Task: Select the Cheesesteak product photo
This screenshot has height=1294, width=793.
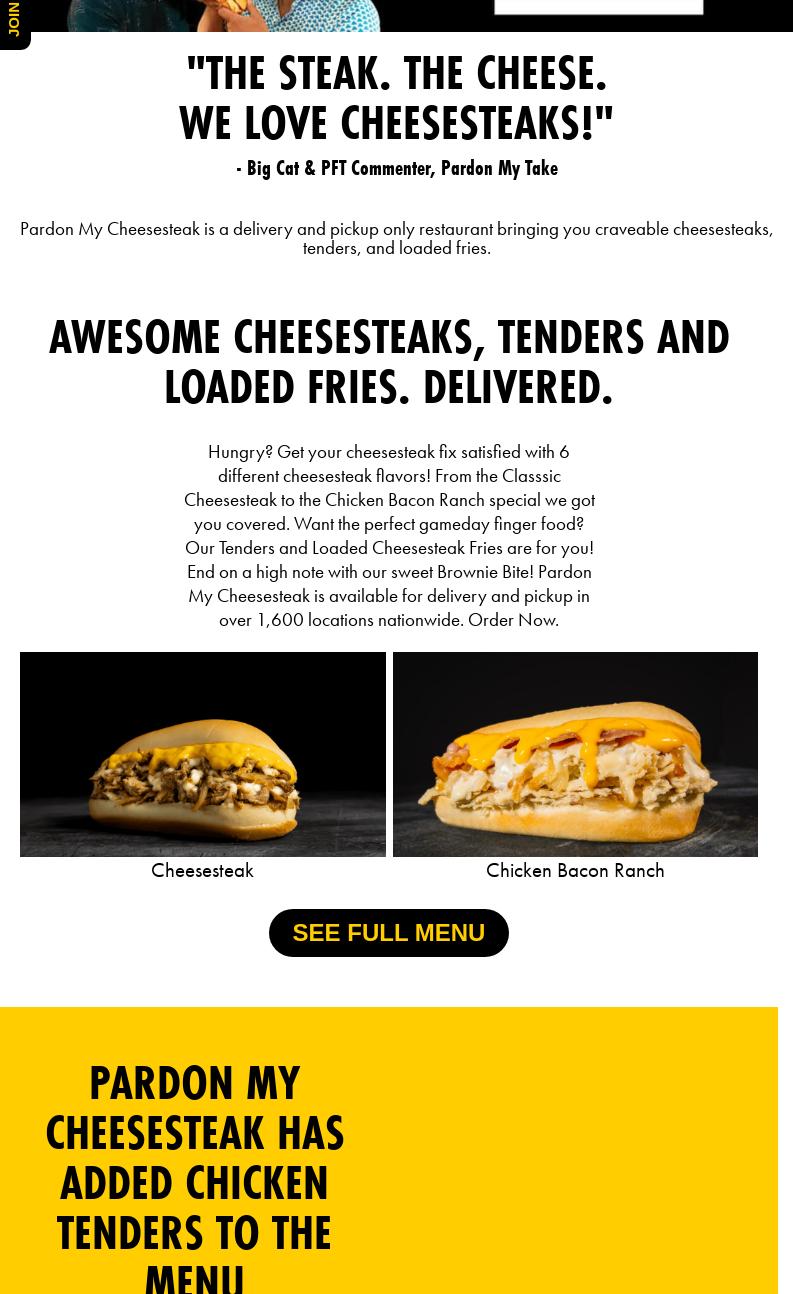Action: coord(202,754)
